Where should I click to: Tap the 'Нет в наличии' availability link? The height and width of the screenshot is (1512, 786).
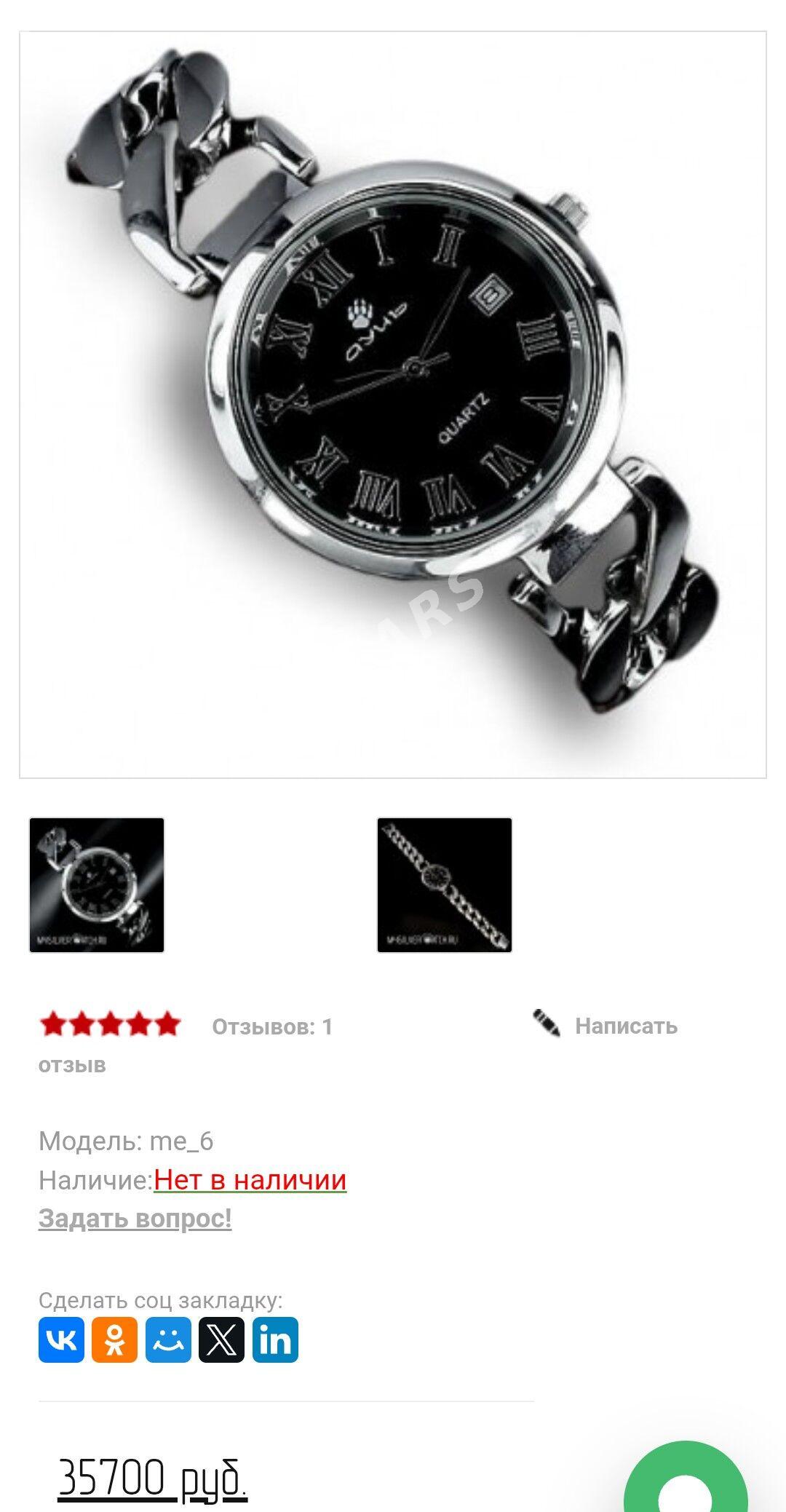point(250,1179)
